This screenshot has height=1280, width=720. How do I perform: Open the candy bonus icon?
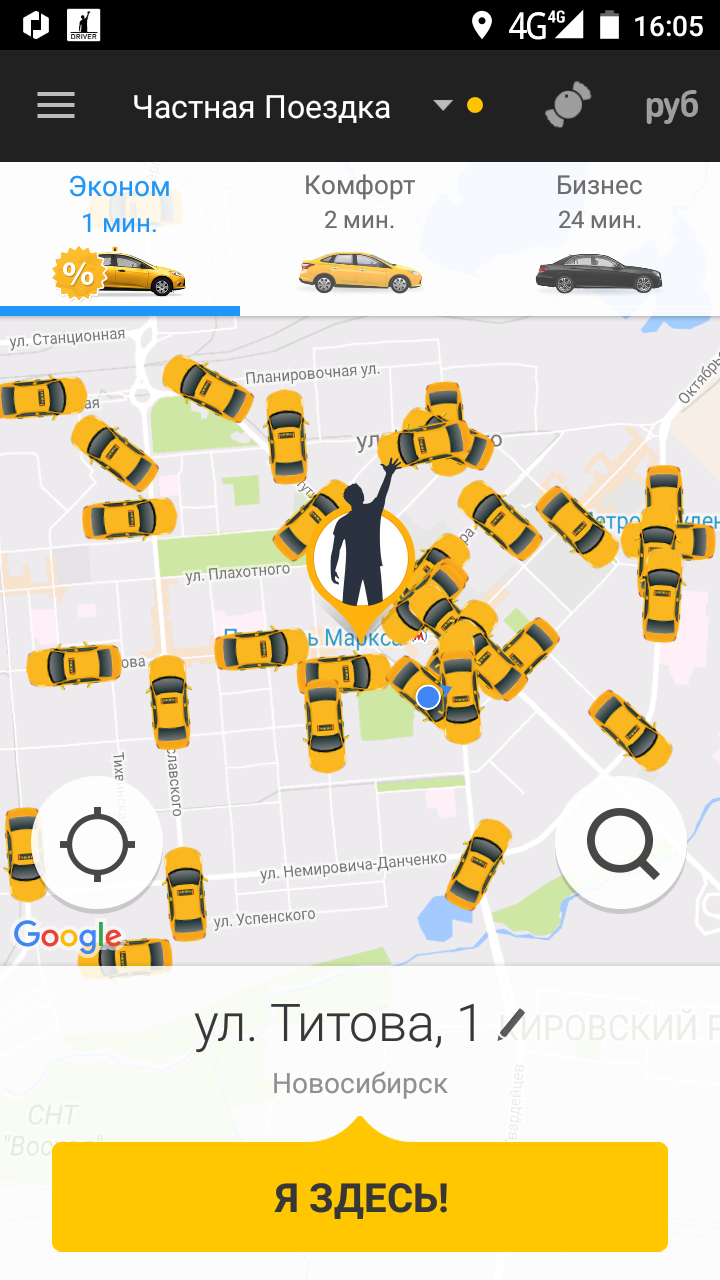(568, 106)
